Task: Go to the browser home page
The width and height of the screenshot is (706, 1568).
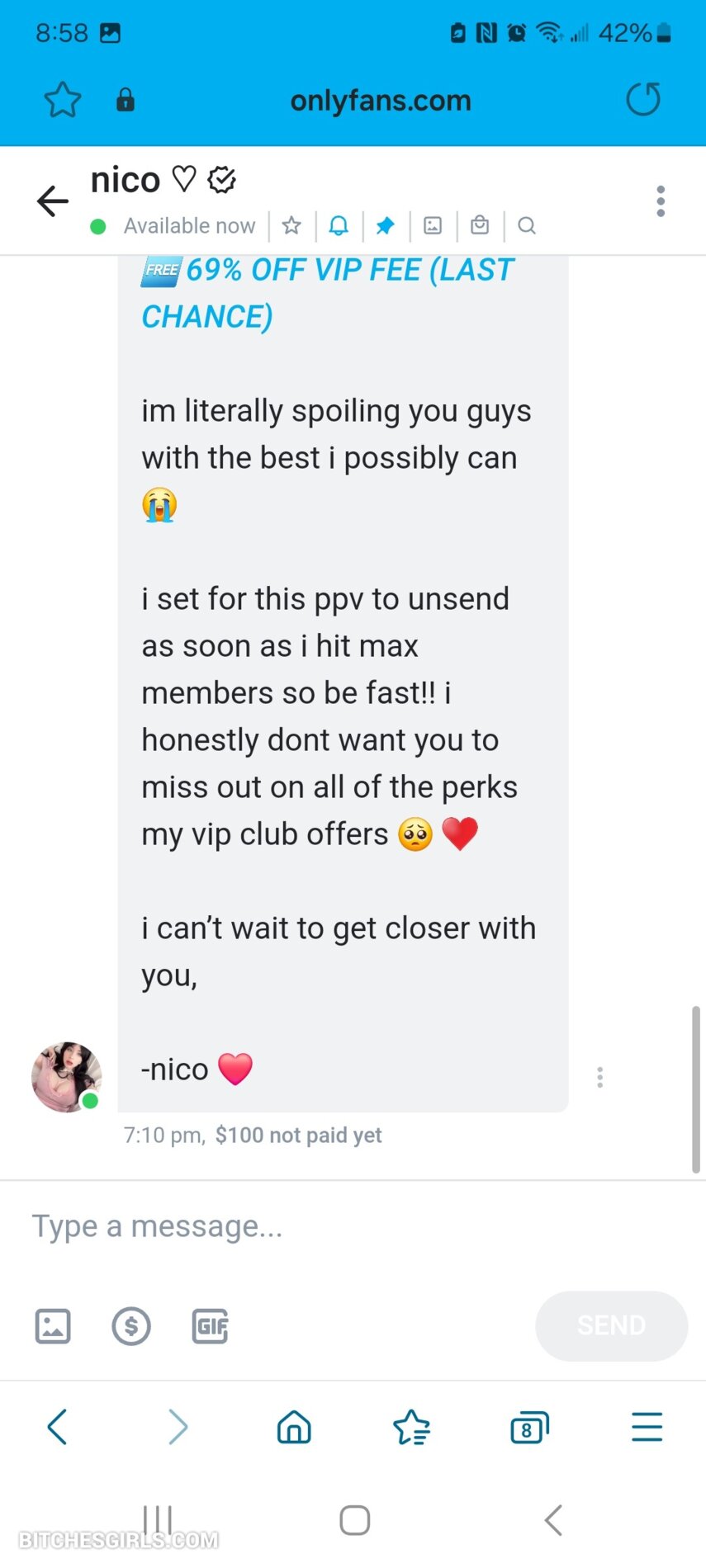Action: click(x=294, y=1427)
